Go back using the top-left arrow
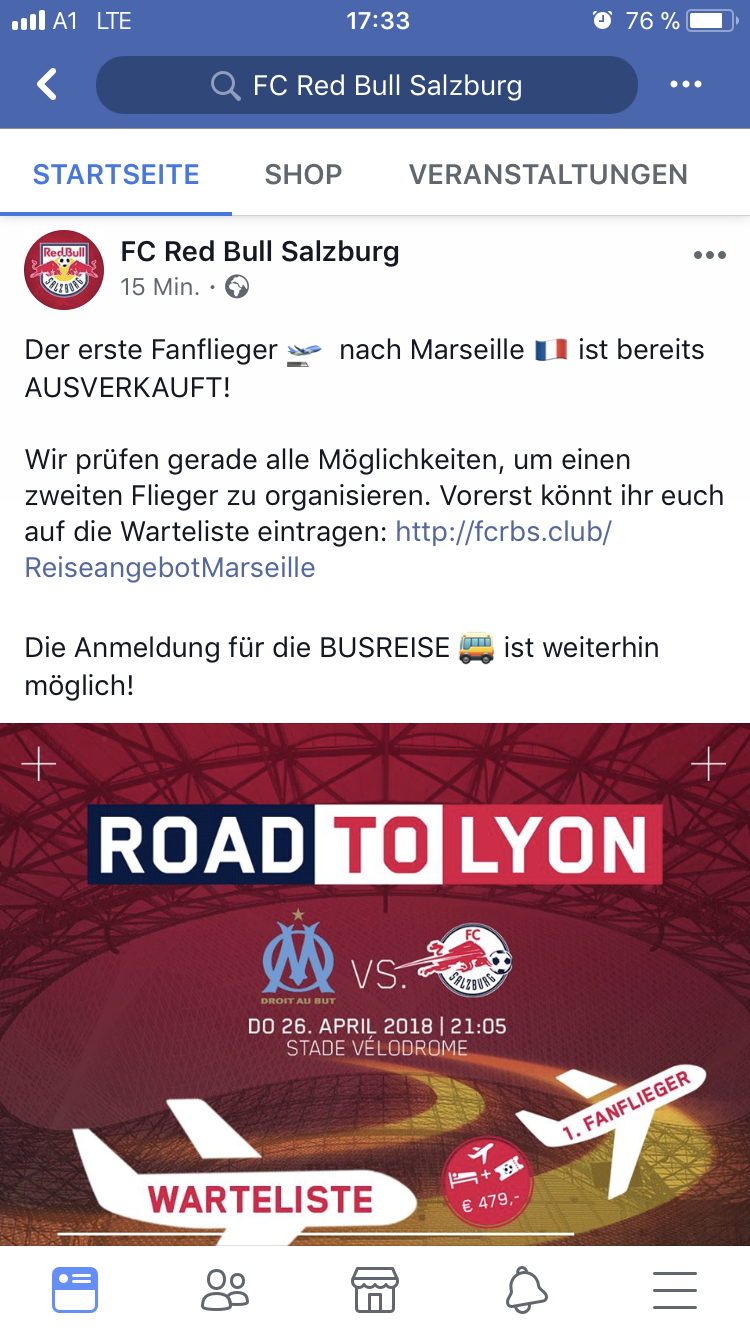The image size is (750, 1334). (47, 85)
